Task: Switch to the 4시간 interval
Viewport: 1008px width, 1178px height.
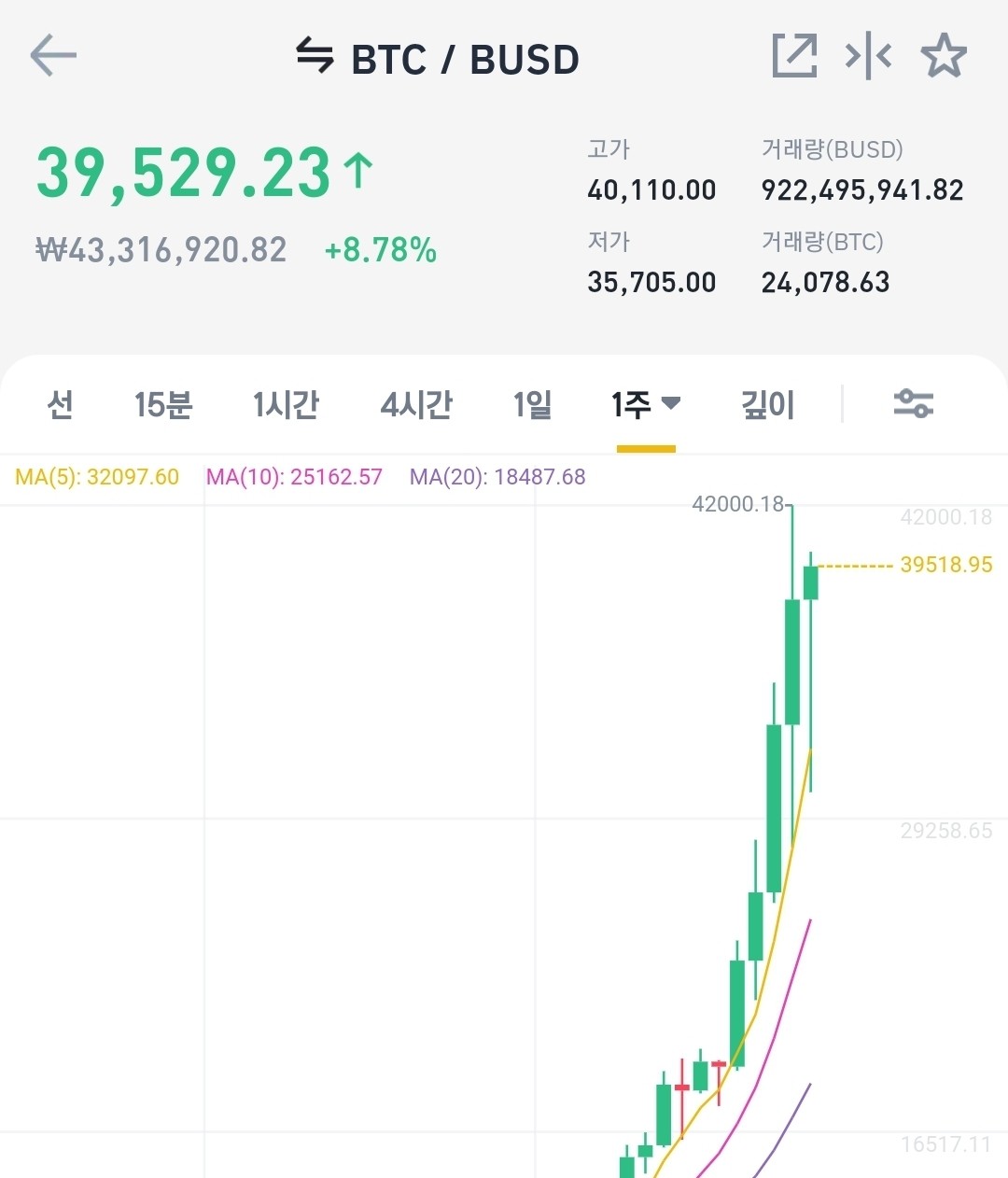Action: (416, 405)
